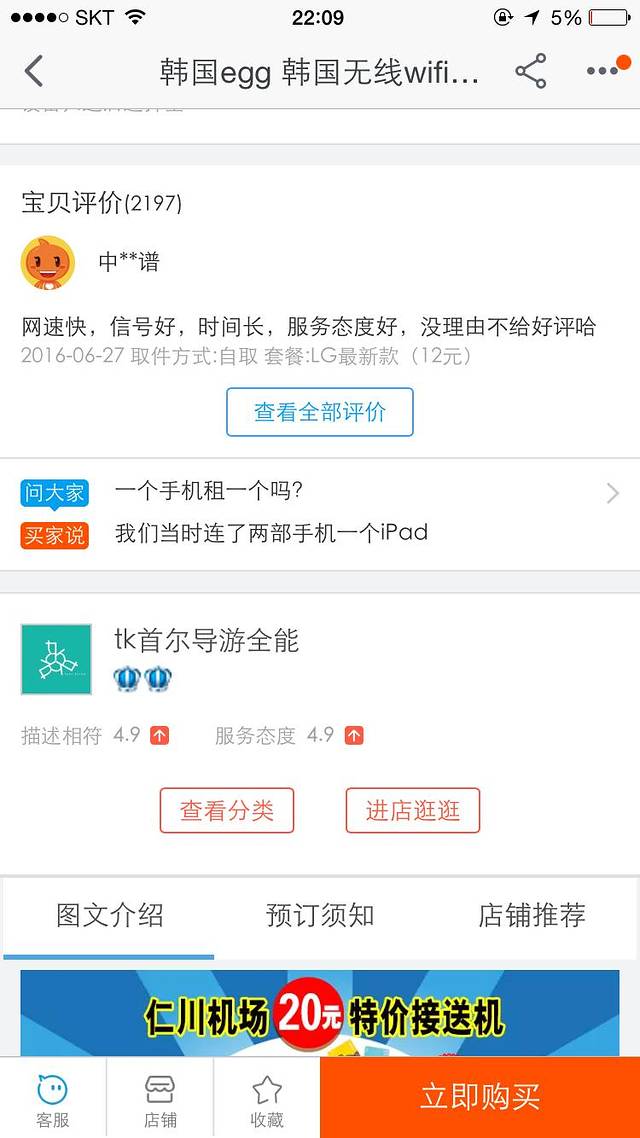Open the three-dot overflow menu
Screen dimensions: 640x1138
tap(603, 71)
